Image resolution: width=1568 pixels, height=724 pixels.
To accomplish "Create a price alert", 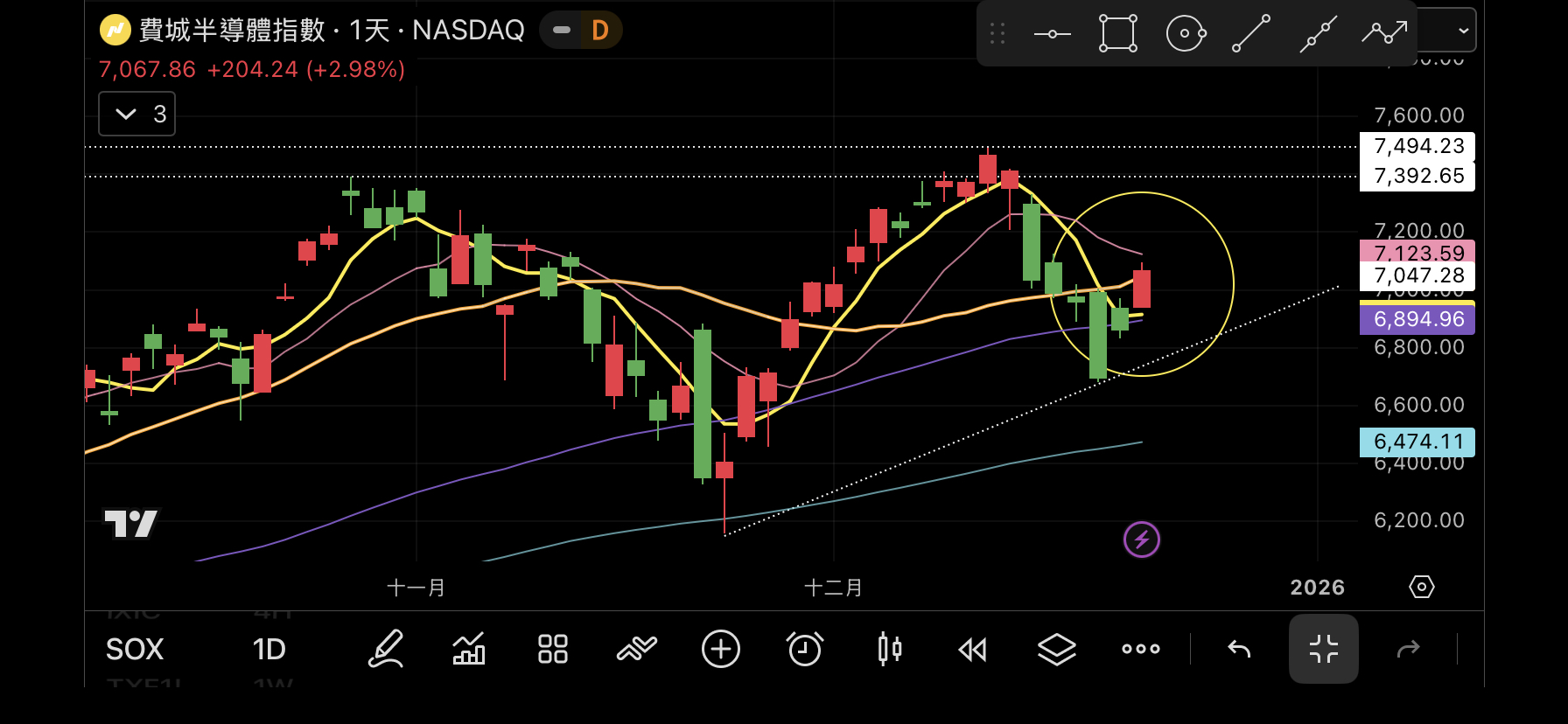I will click(804, 649).
